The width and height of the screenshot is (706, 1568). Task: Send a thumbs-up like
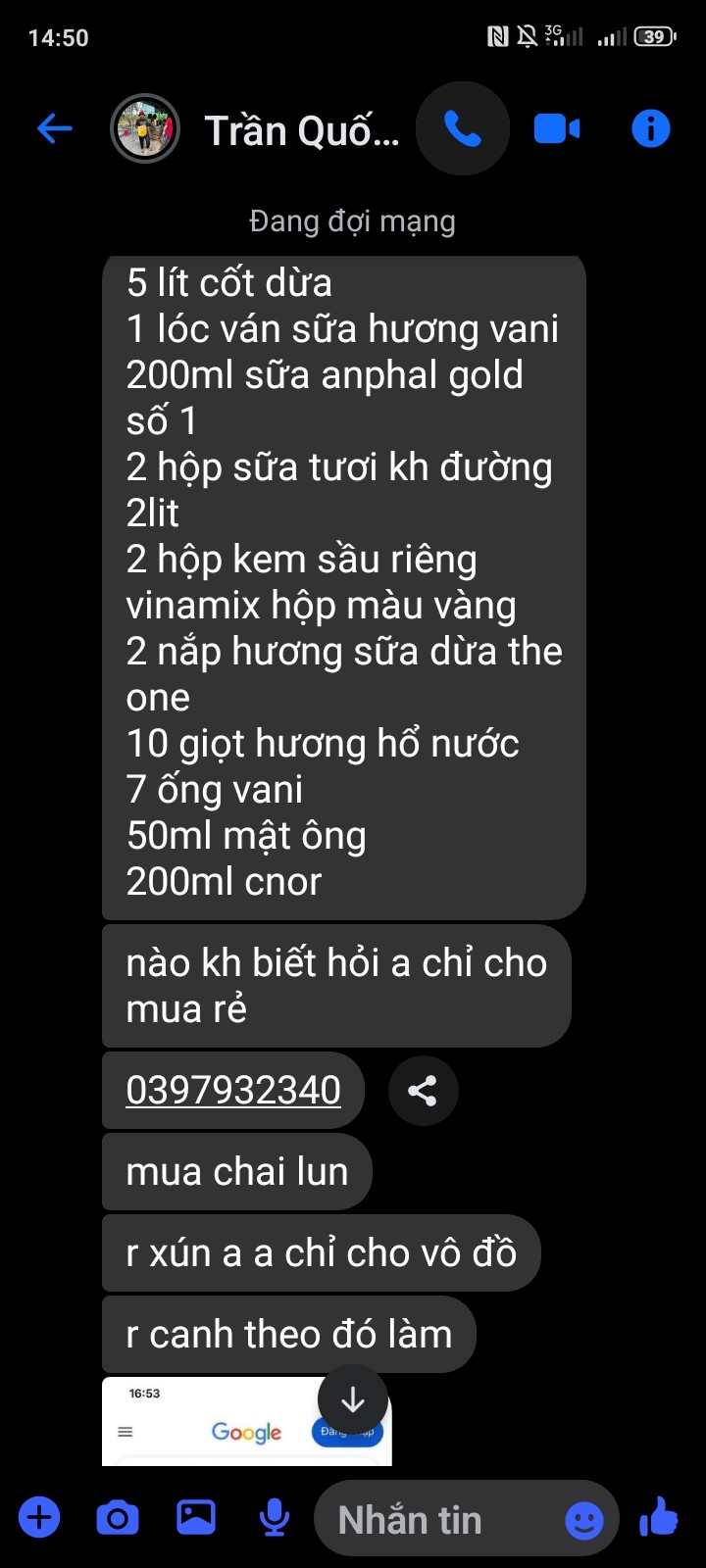point(659,1518)
